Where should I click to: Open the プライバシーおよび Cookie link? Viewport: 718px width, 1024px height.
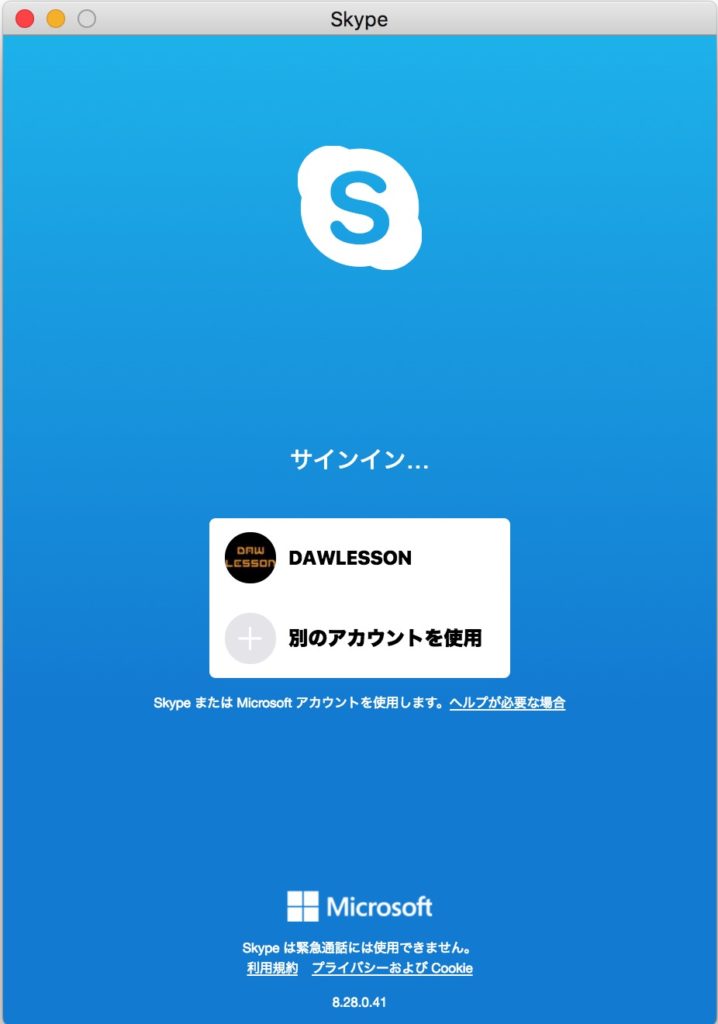point(392,968)
